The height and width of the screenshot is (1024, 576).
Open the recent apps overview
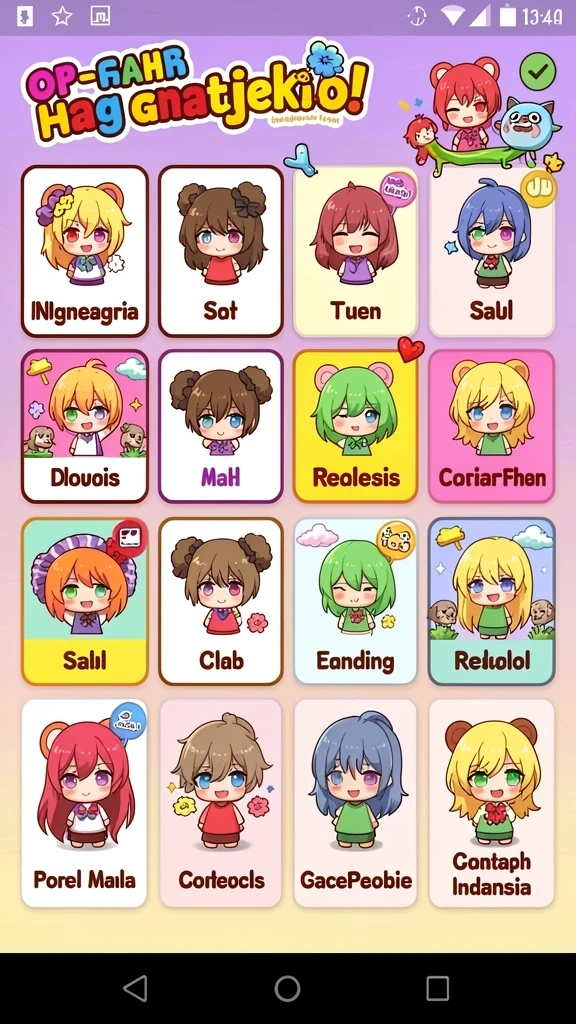[x=438, y=988]
